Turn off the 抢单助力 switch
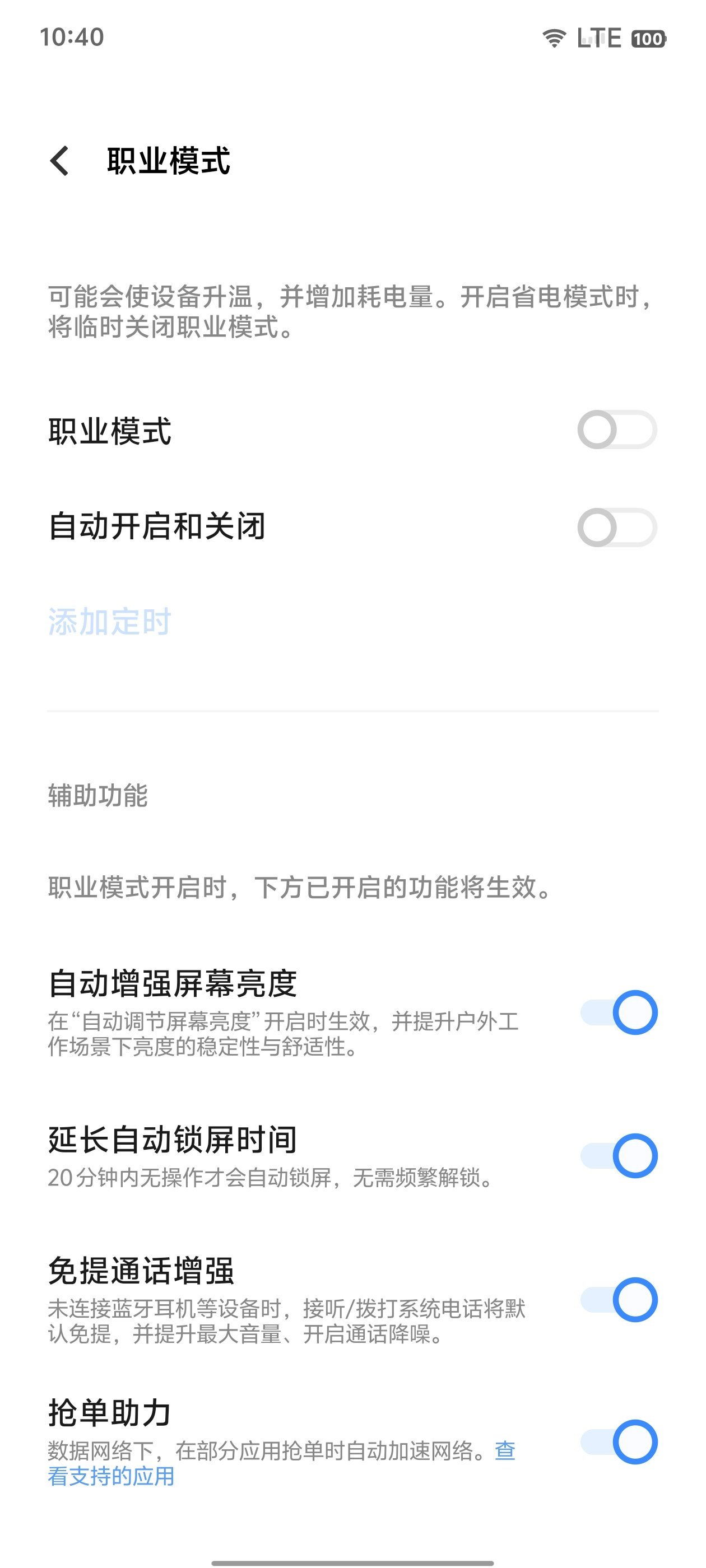The width and height of the screenshot is (706, 1568). coord(618,1441)
